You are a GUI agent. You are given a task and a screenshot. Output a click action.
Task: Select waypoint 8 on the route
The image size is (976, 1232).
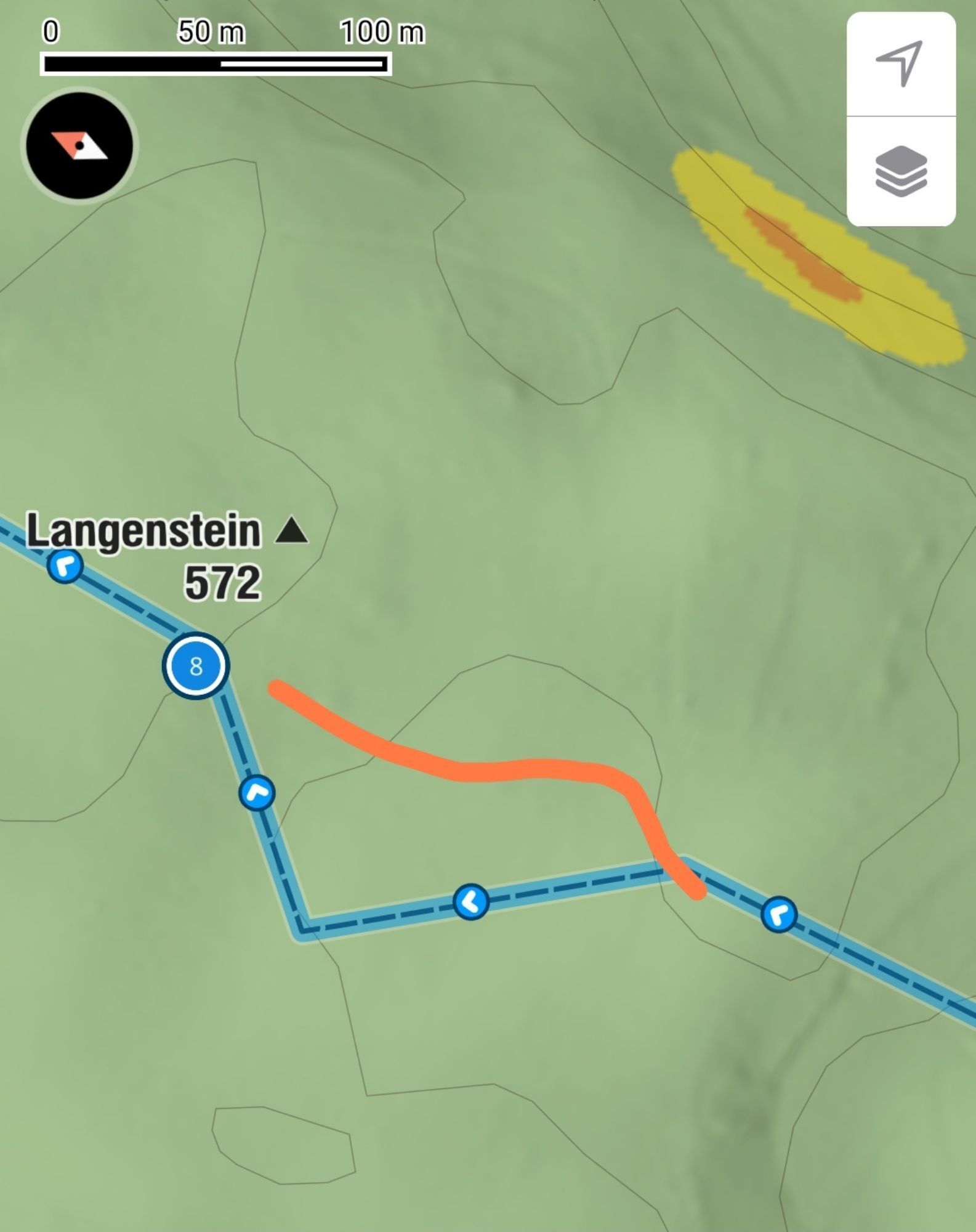coord(196,666)
